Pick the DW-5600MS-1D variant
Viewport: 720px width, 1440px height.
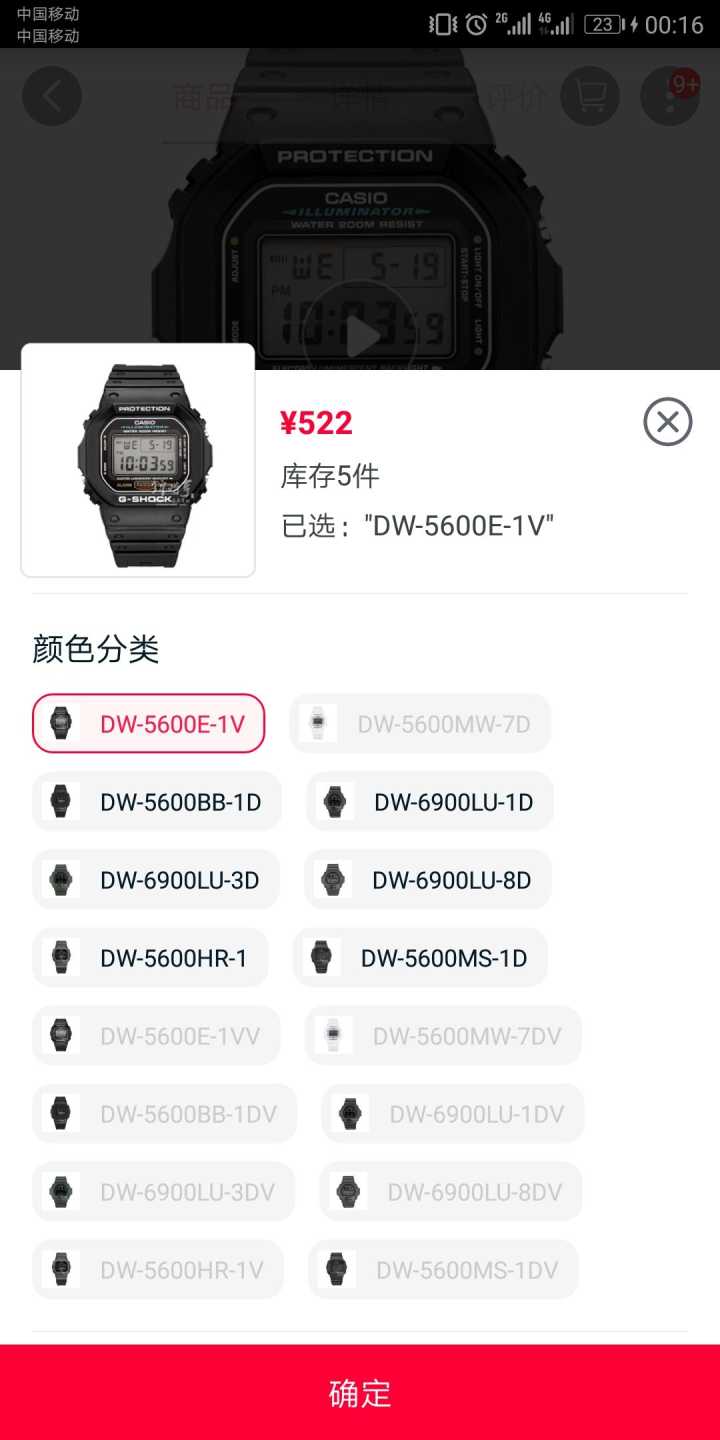(x=420, y=957)
